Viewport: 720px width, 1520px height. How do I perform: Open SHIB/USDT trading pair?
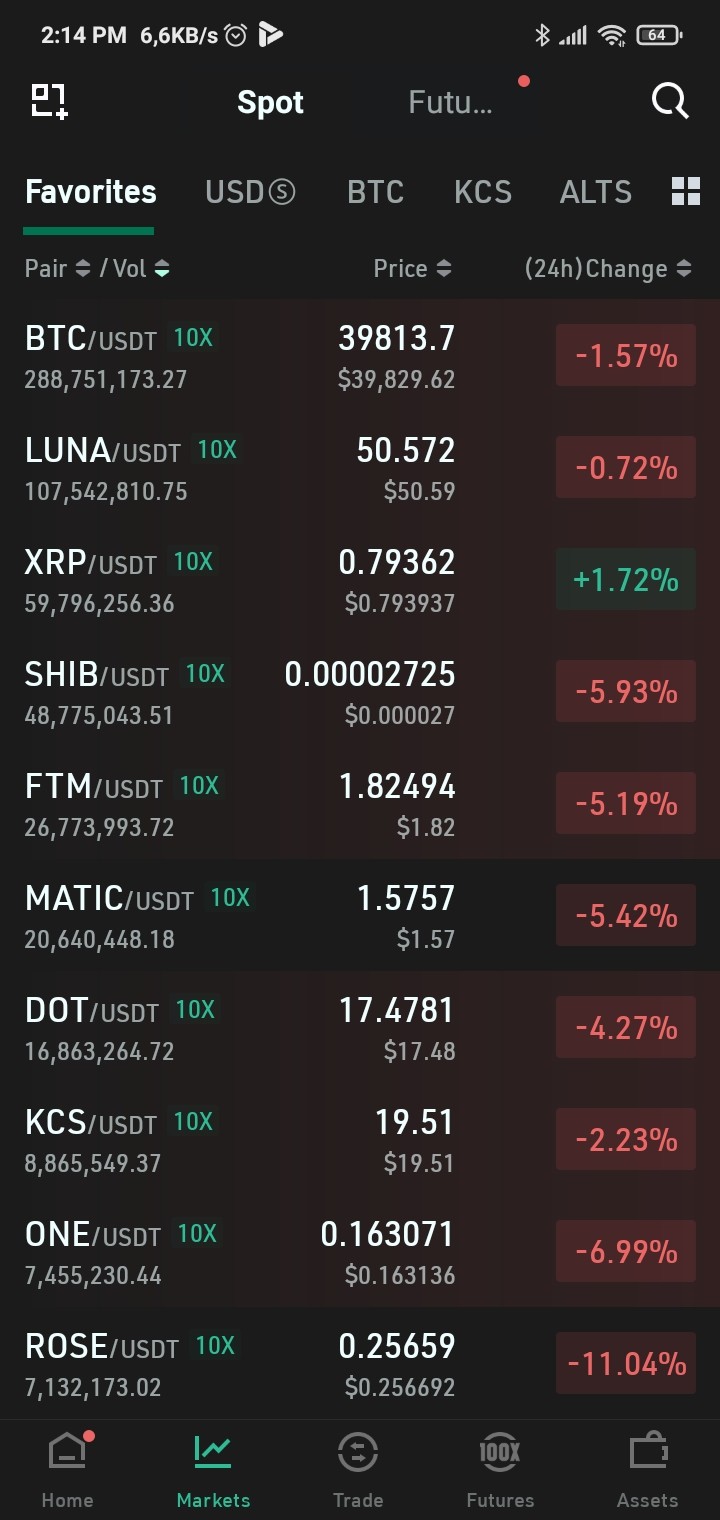tap(360, 693)
